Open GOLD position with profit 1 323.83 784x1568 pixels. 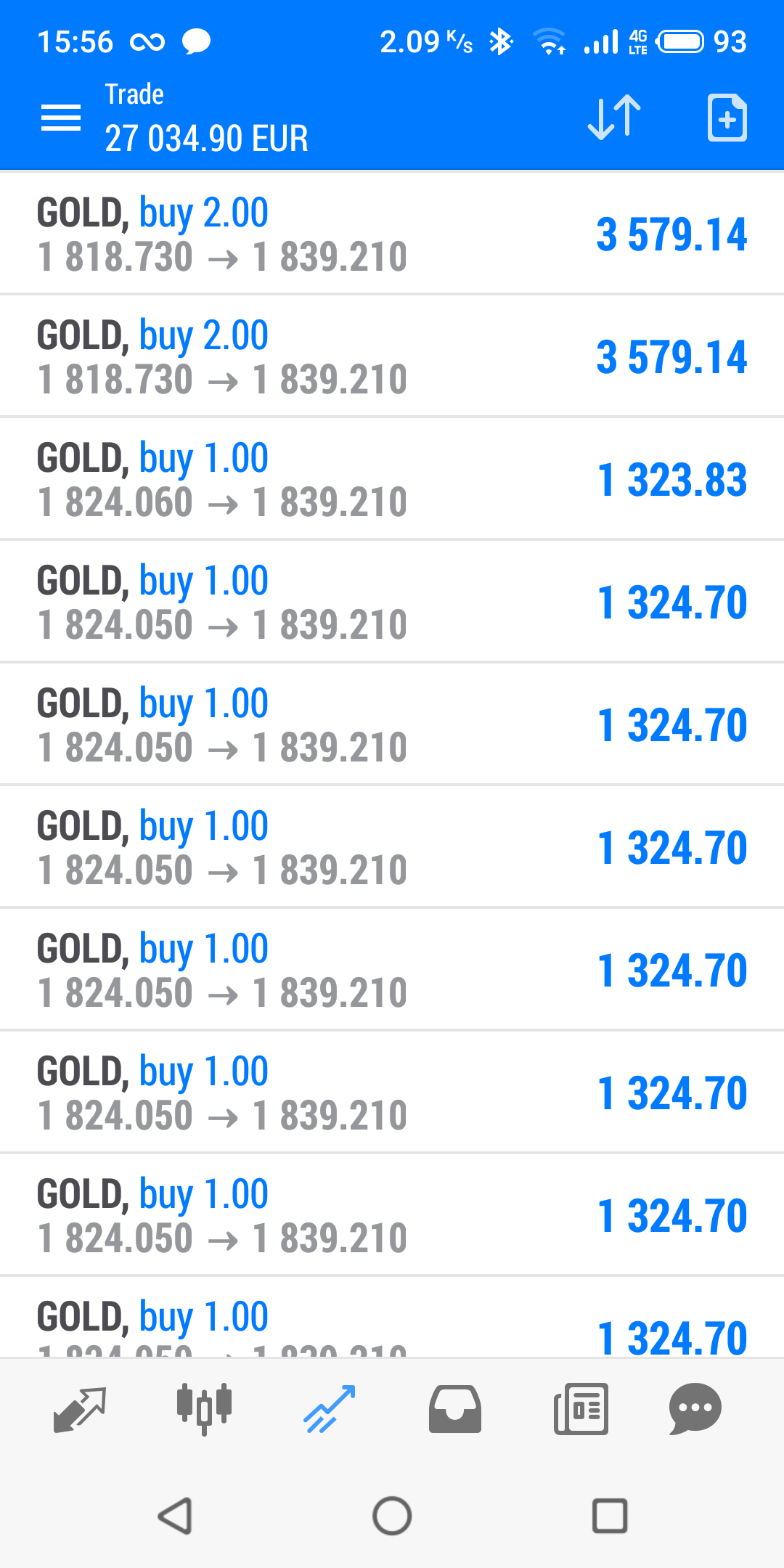392,479
